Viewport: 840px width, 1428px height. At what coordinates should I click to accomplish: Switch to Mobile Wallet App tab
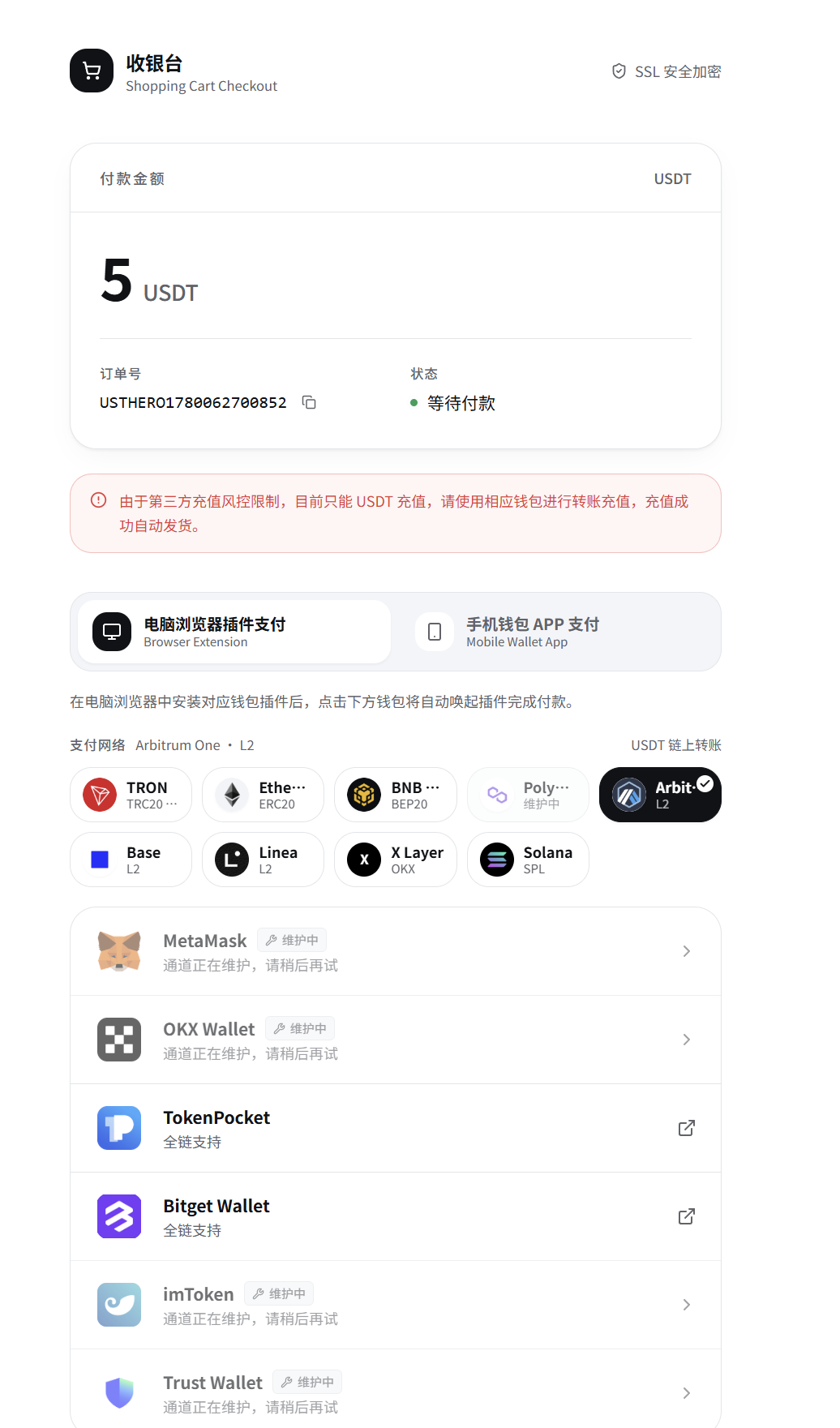[x=557, y=632]
